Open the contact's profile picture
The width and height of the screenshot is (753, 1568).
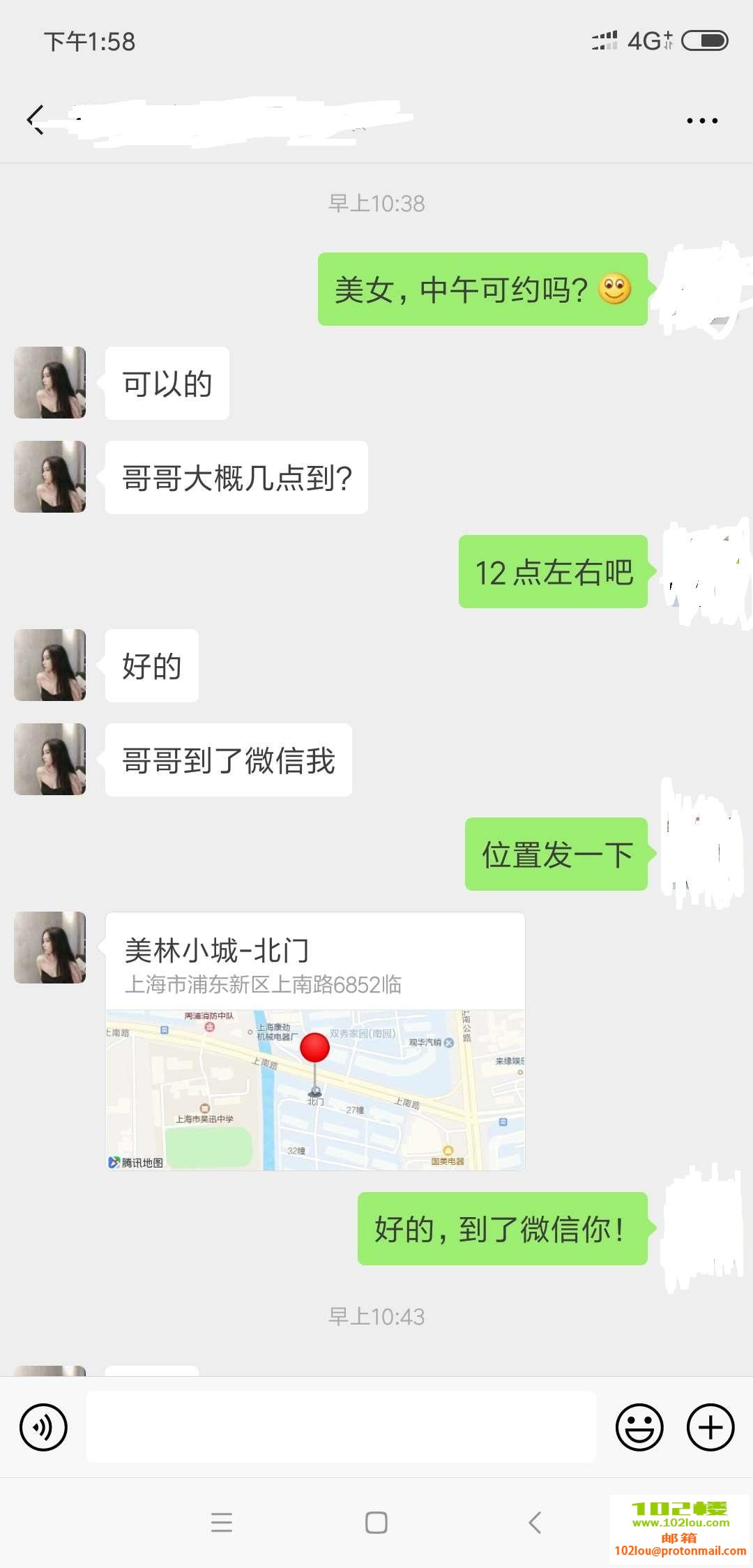pyautogui.click(x=50, y=382)
